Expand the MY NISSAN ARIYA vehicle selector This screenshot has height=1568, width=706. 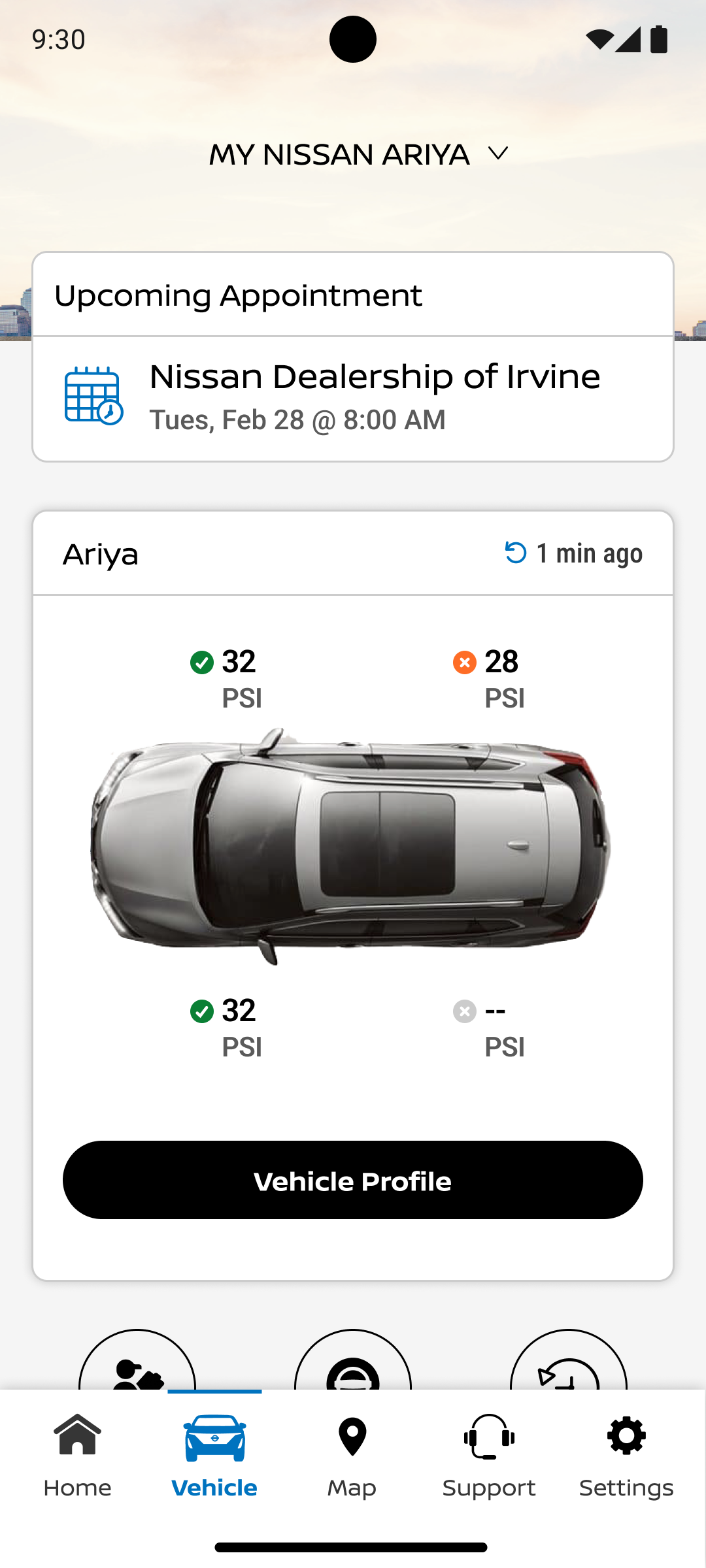tap(358, 155)
